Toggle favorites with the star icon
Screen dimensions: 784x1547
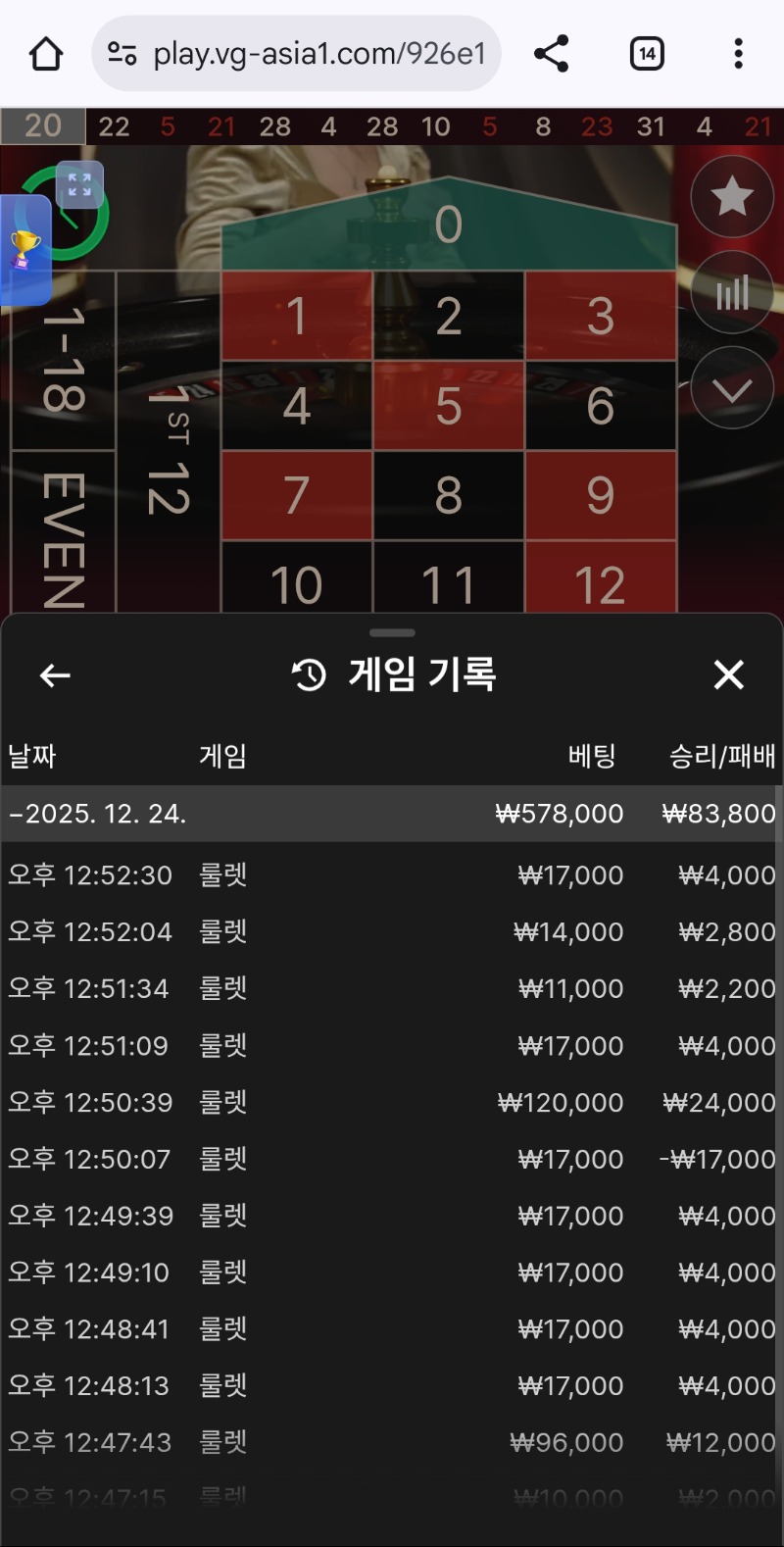pyautogui.click(x=731, y=196)
